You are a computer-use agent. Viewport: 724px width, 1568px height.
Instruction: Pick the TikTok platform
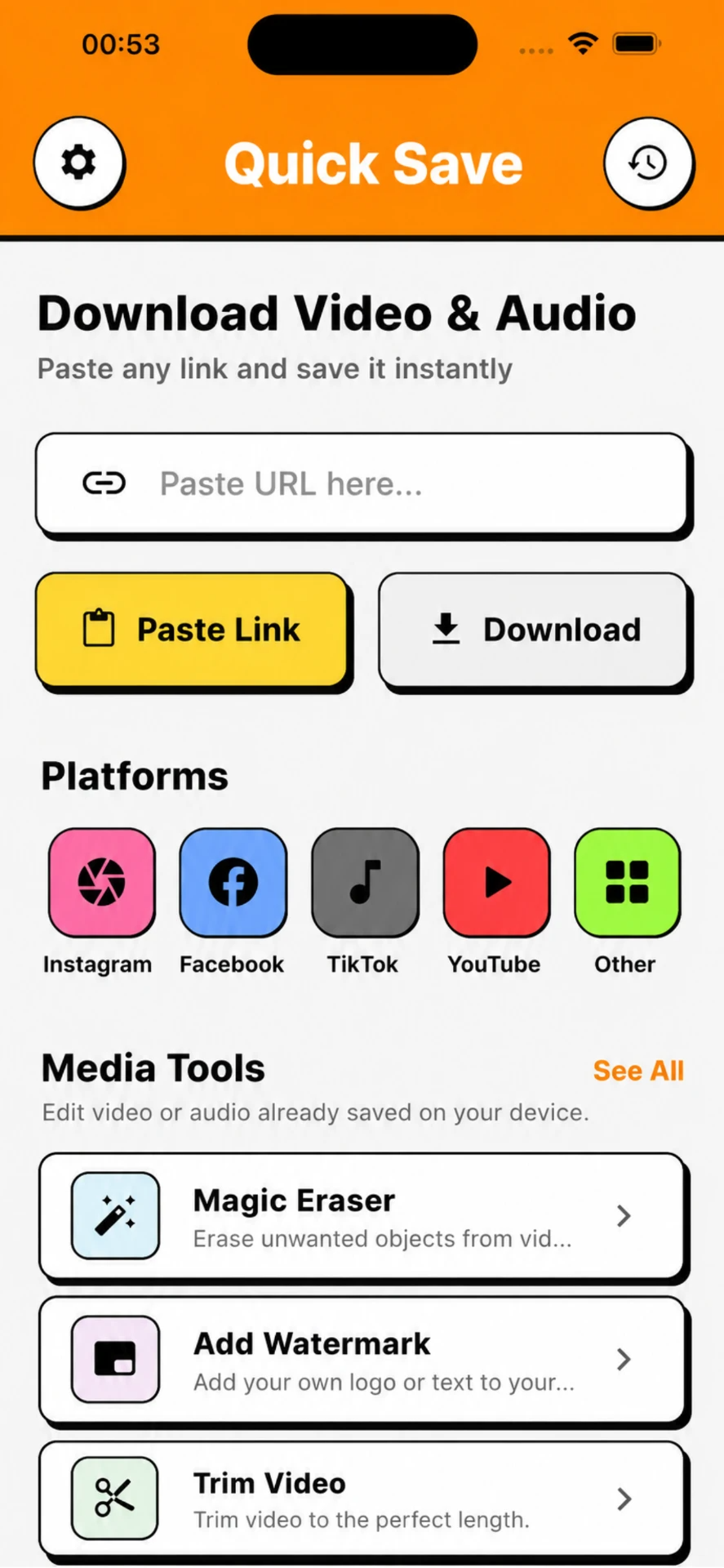(x=365, y=882)
